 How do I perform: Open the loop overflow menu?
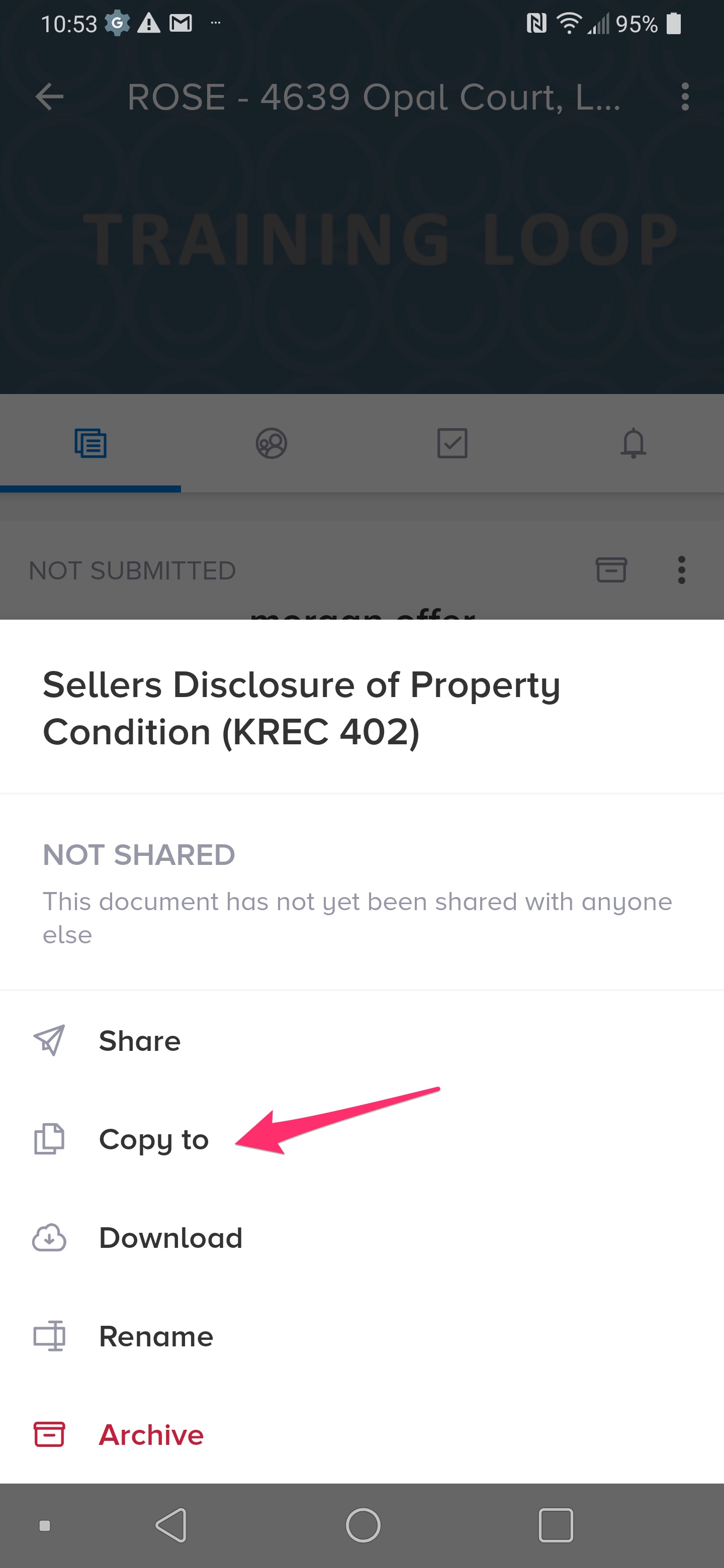pyautogui.click(x=685, y=97)
